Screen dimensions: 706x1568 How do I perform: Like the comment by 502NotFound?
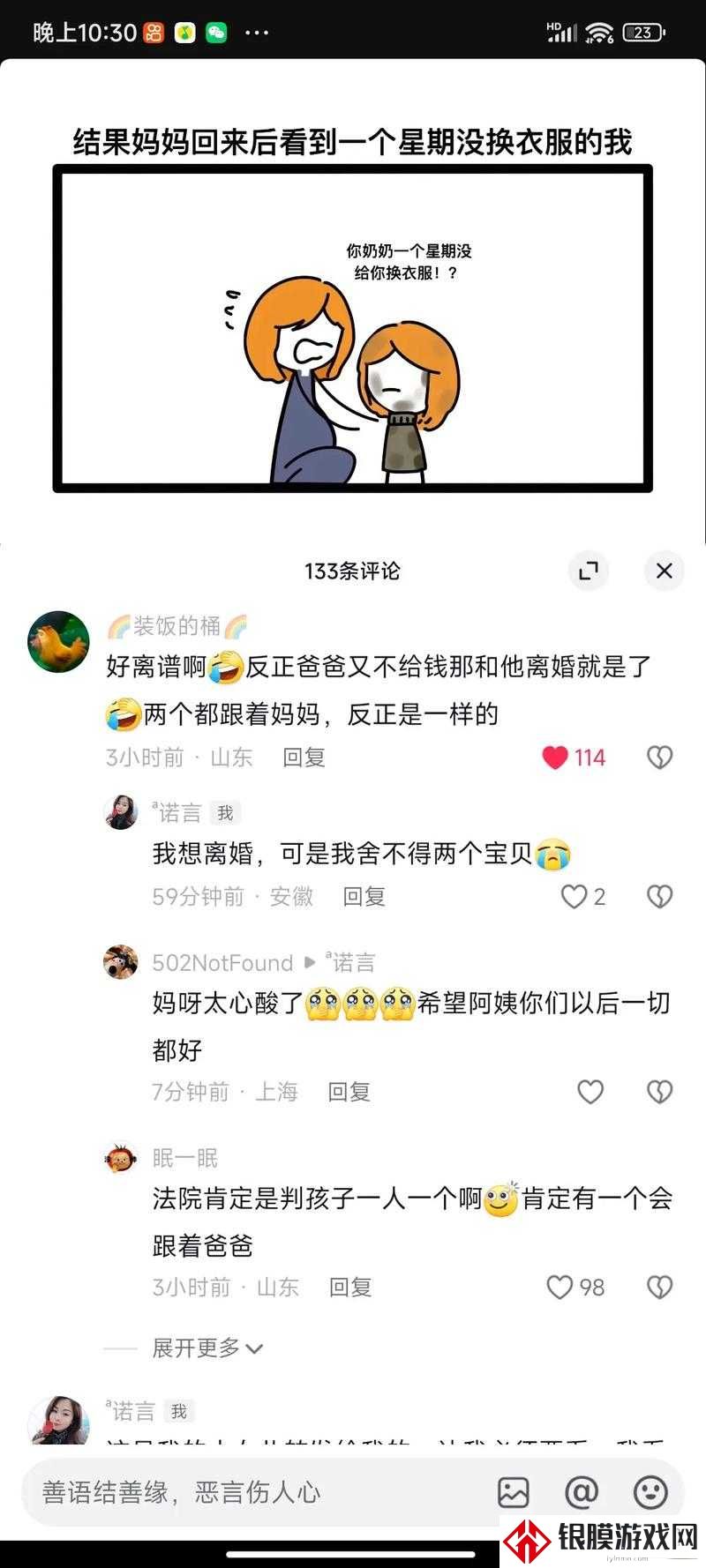590,1092
